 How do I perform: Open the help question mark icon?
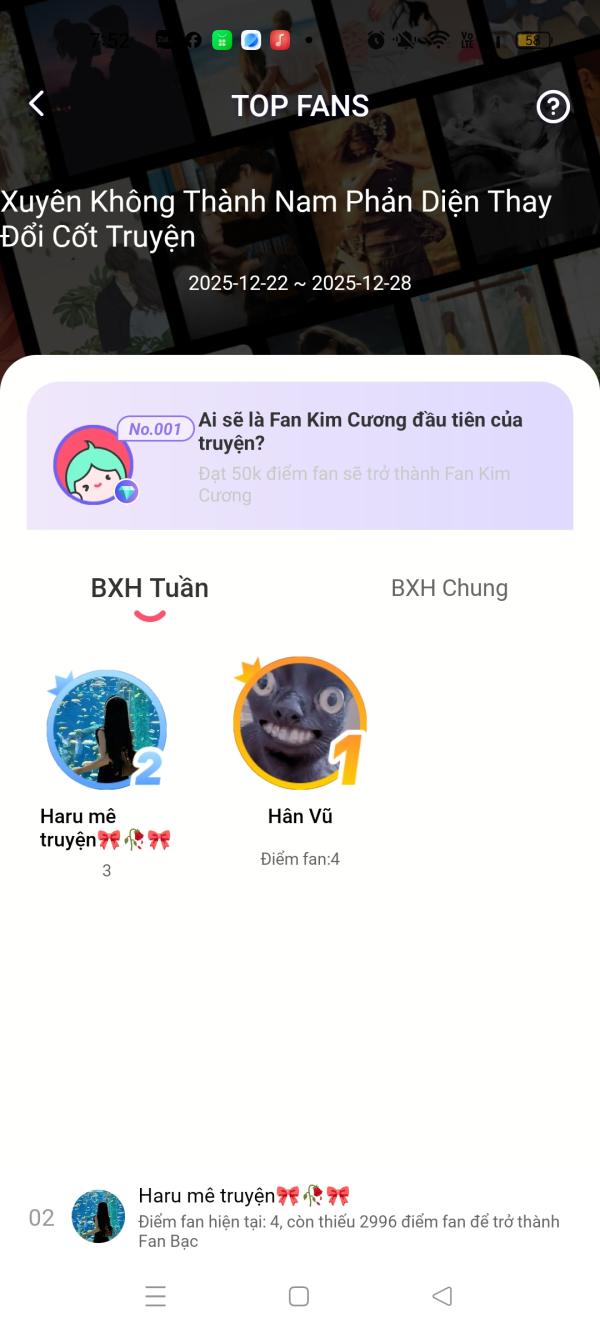click(553, 106)
